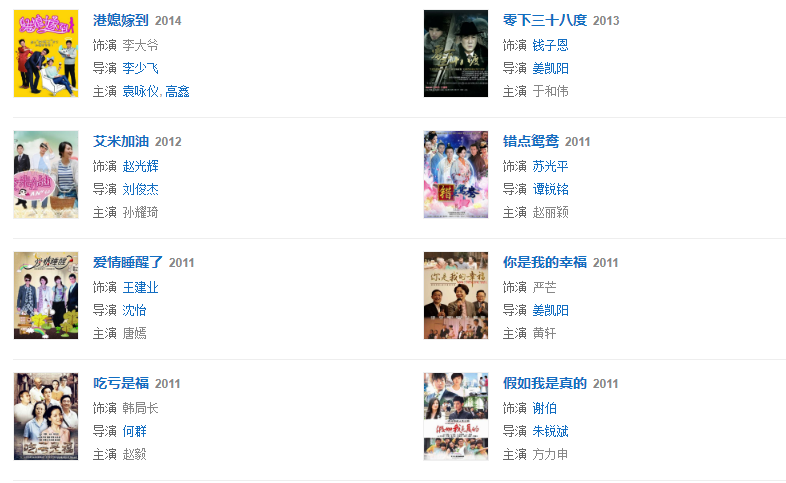
Task: Tap the 你是我的幸福 poster thumbnail
Action: click(456, 295)
